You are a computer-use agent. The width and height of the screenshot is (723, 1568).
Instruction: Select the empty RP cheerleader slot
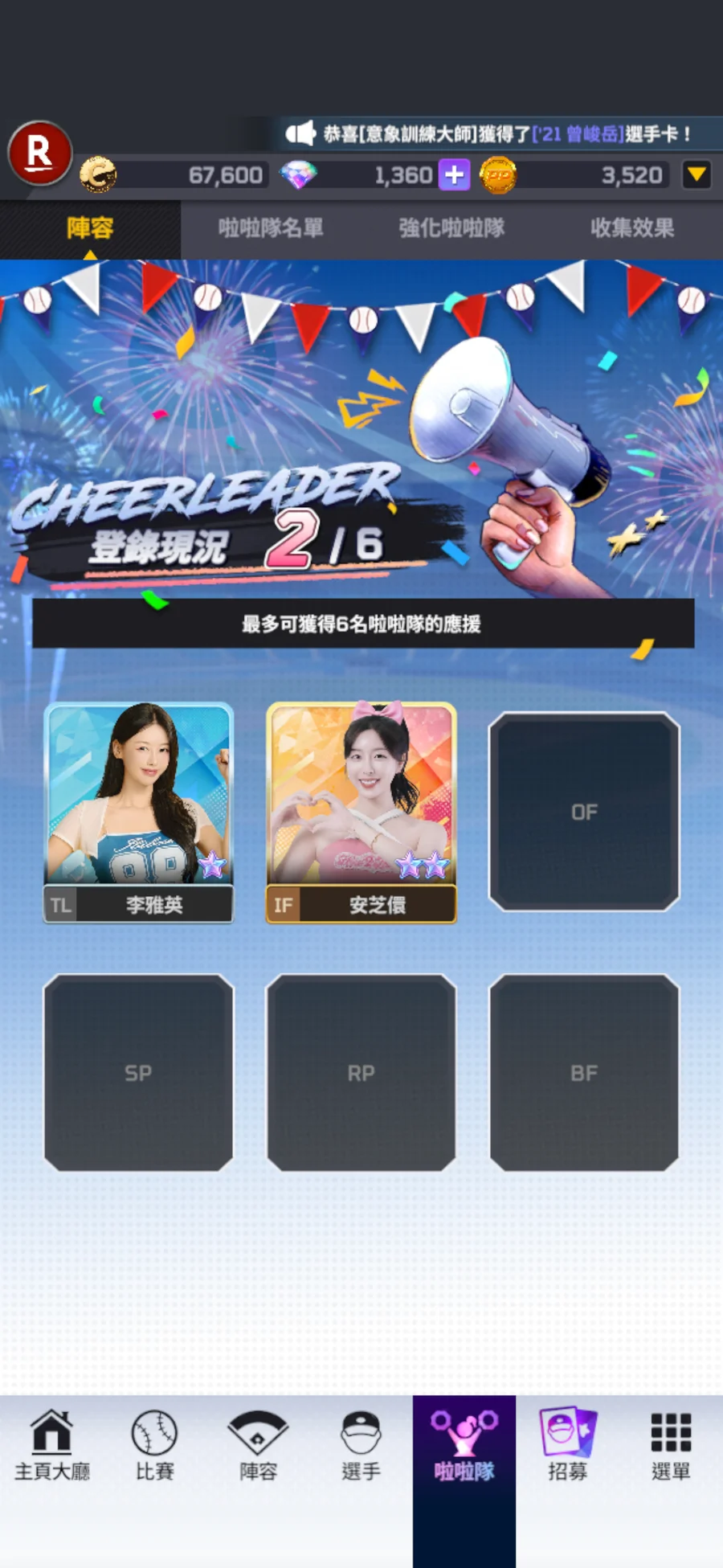[361, 1073]
